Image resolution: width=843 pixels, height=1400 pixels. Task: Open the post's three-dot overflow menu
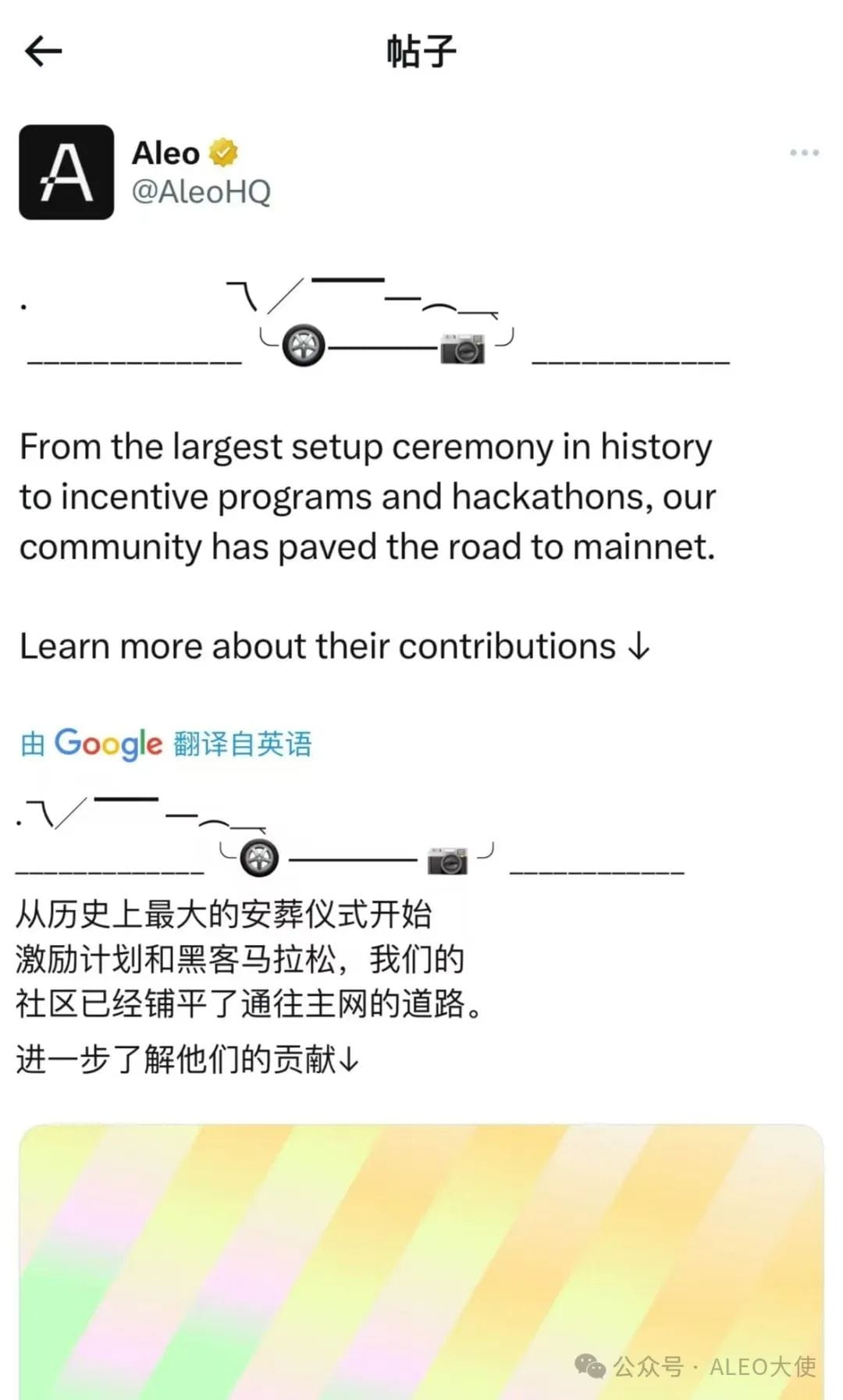804,153
